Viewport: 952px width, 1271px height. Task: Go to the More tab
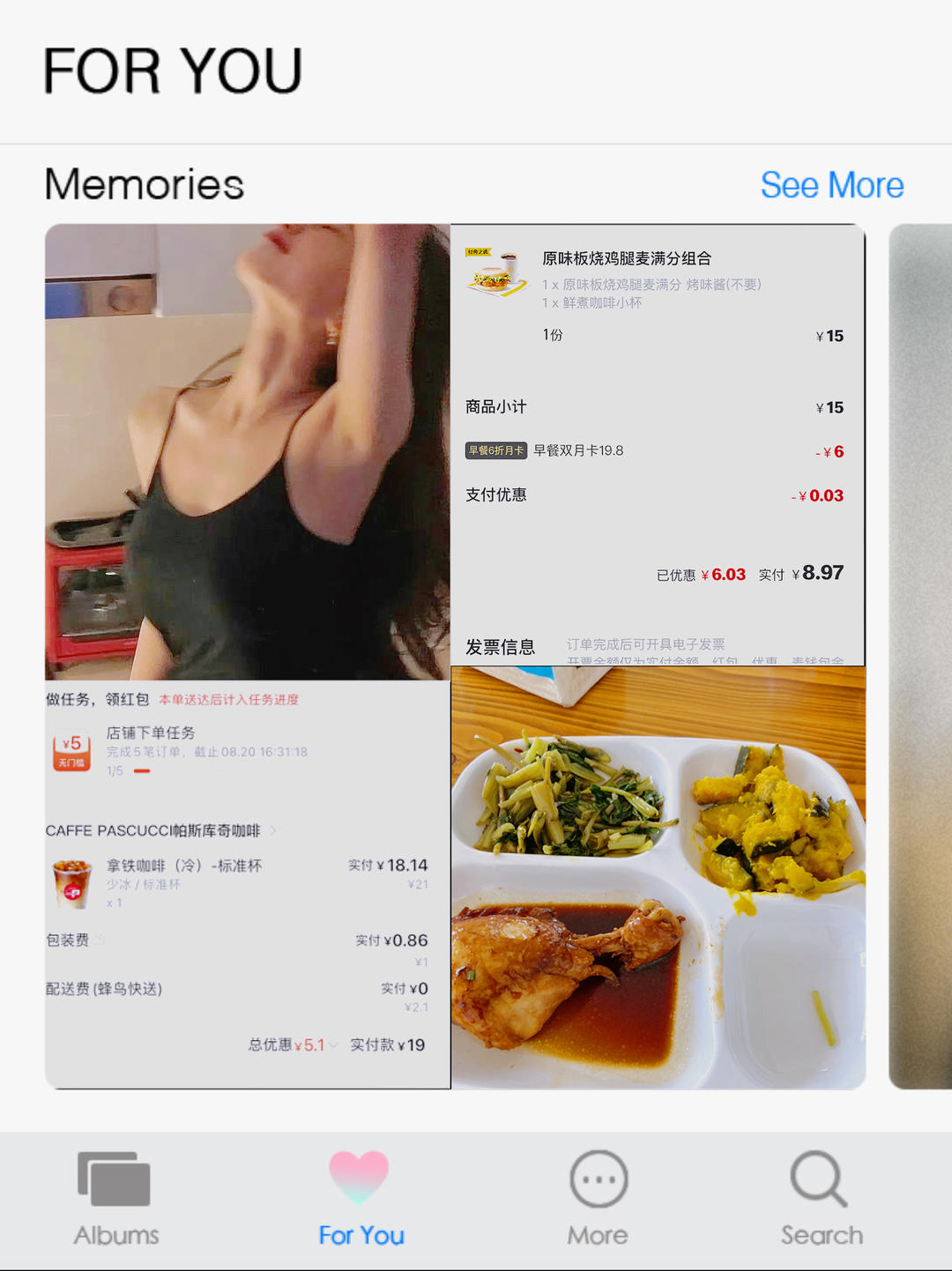(599, 1199)
